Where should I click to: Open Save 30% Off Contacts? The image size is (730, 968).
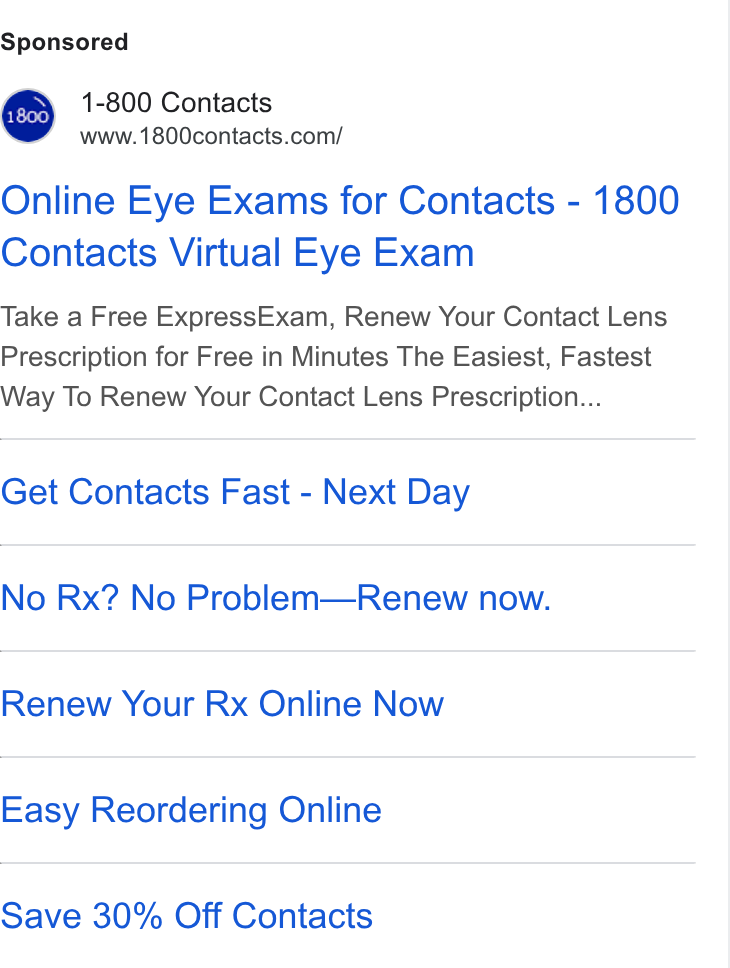pyautogui.click(x=187, y=916)
